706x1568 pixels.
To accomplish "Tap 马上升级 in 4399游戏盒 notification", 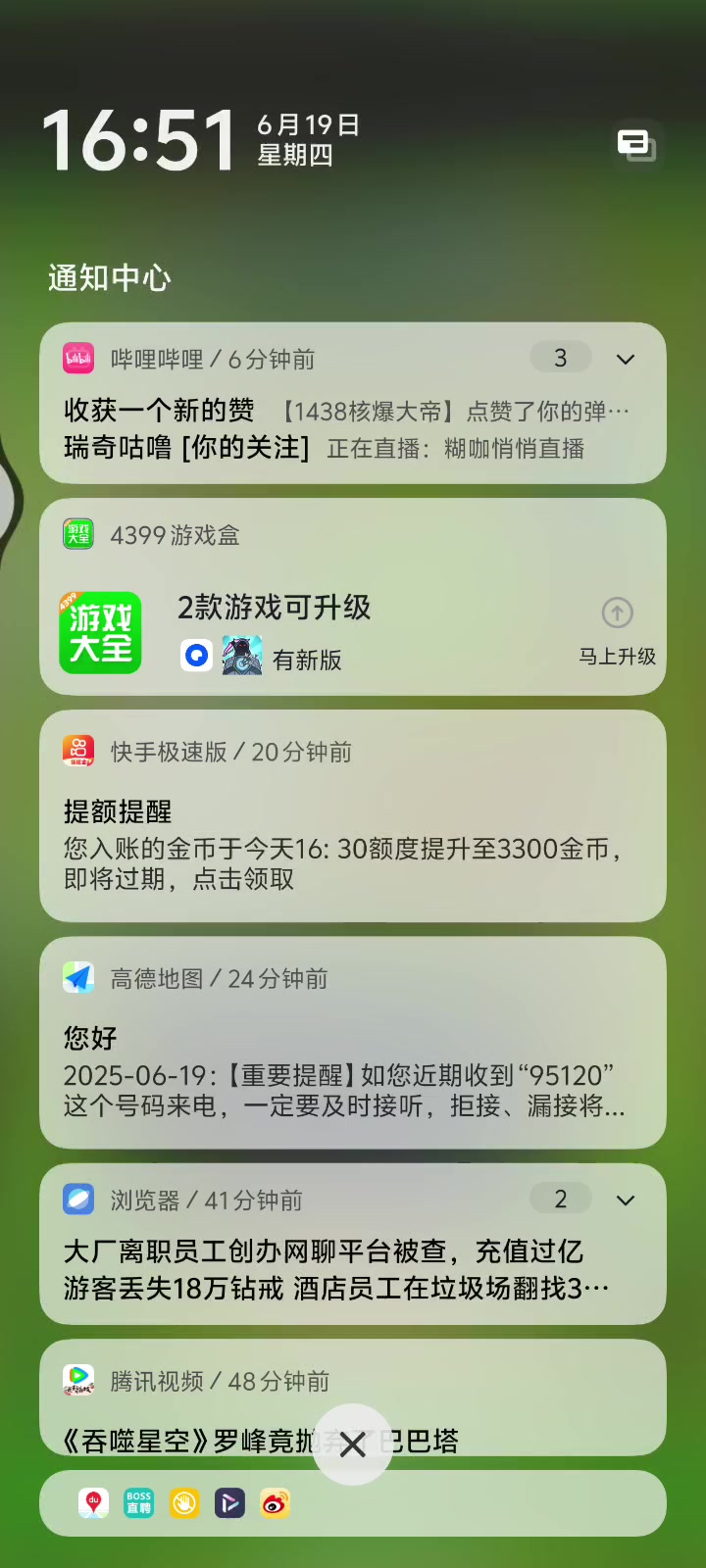I will pyautogui.click(x=617, y=632).
